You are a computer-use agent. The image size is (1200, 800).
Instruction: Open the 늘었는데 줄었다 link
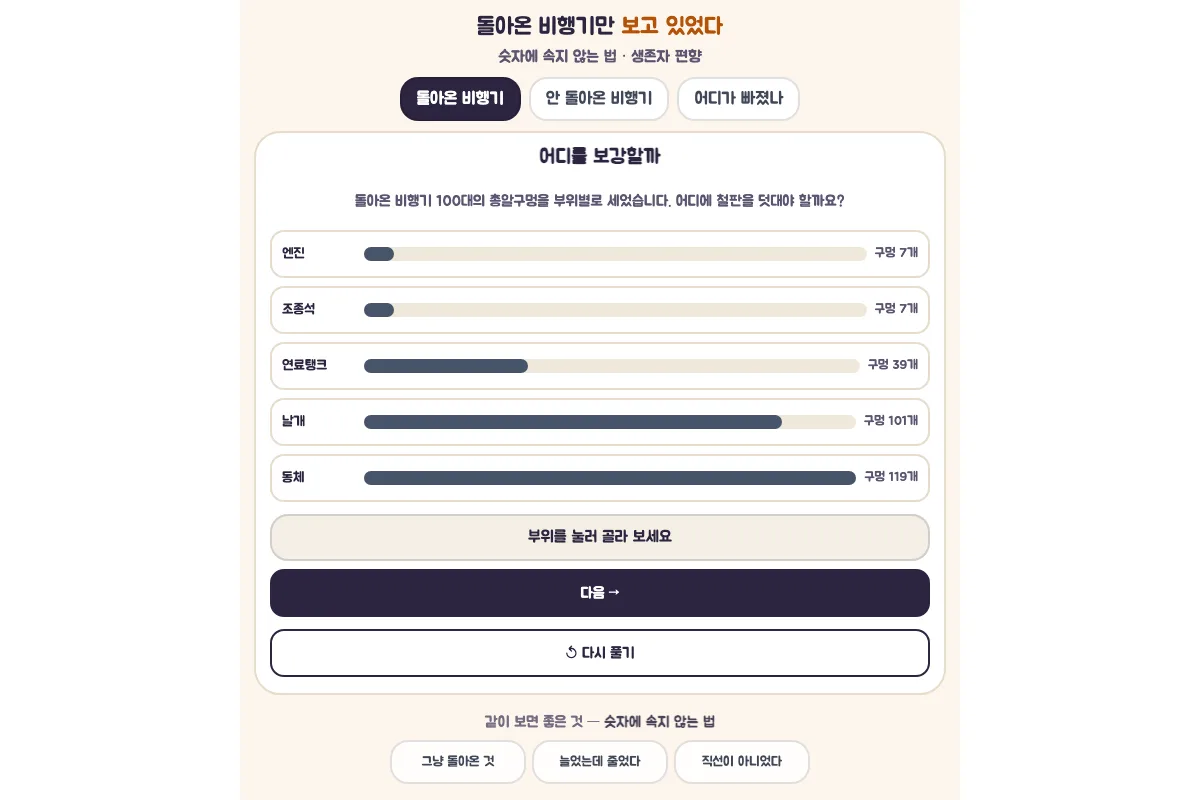tap(600, 762)
